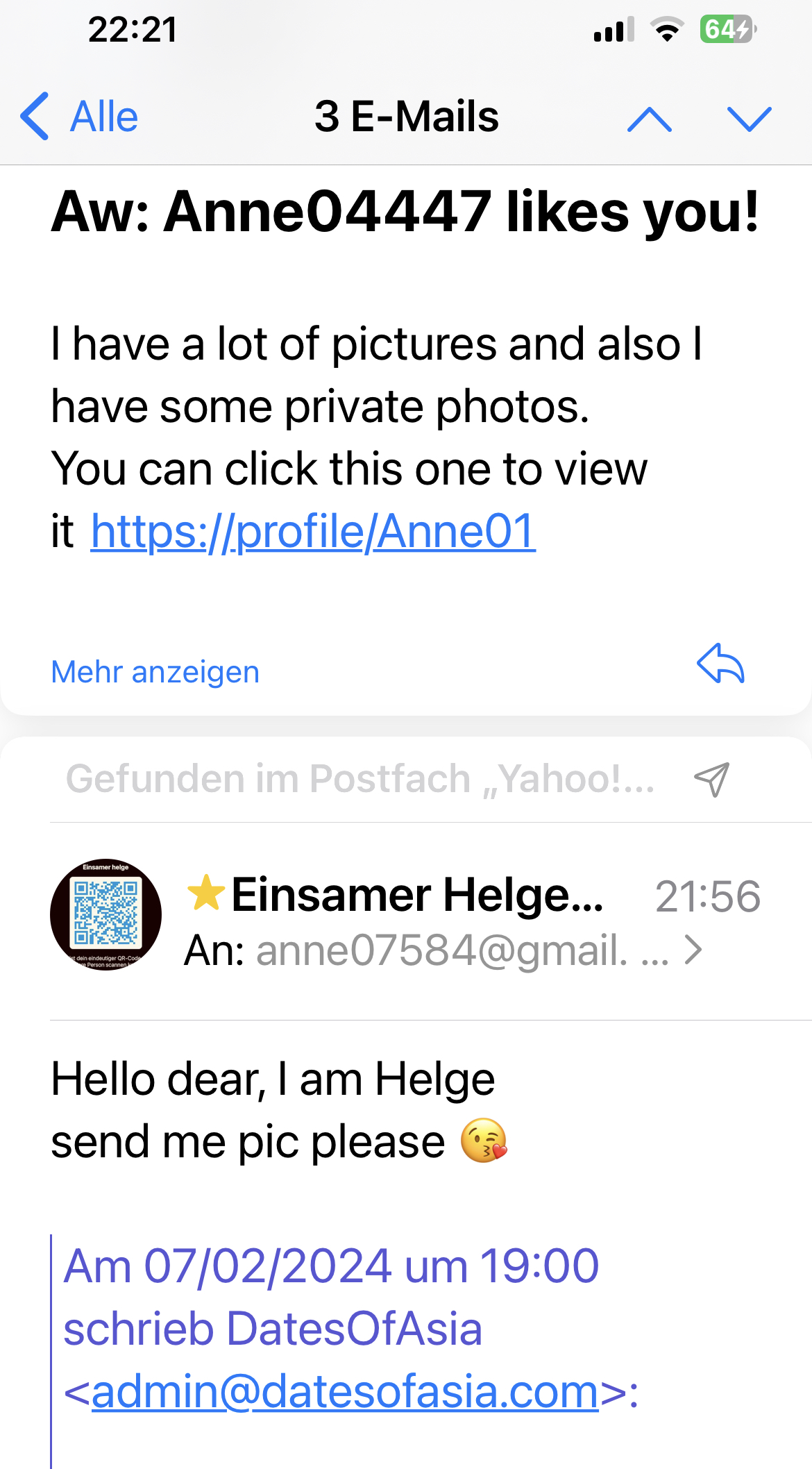The height and width of the screenshot is (1469, 812).
Task: Expand recipient details for anne07584@gmail
Action: [x=693, y=950]
